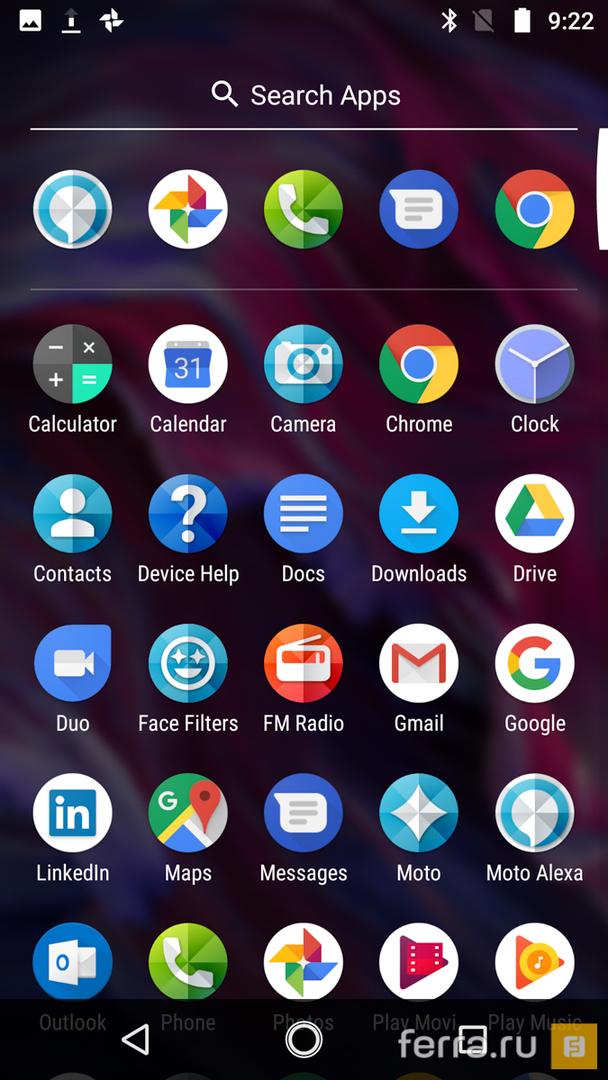Open the Maps app

point(188,814)
